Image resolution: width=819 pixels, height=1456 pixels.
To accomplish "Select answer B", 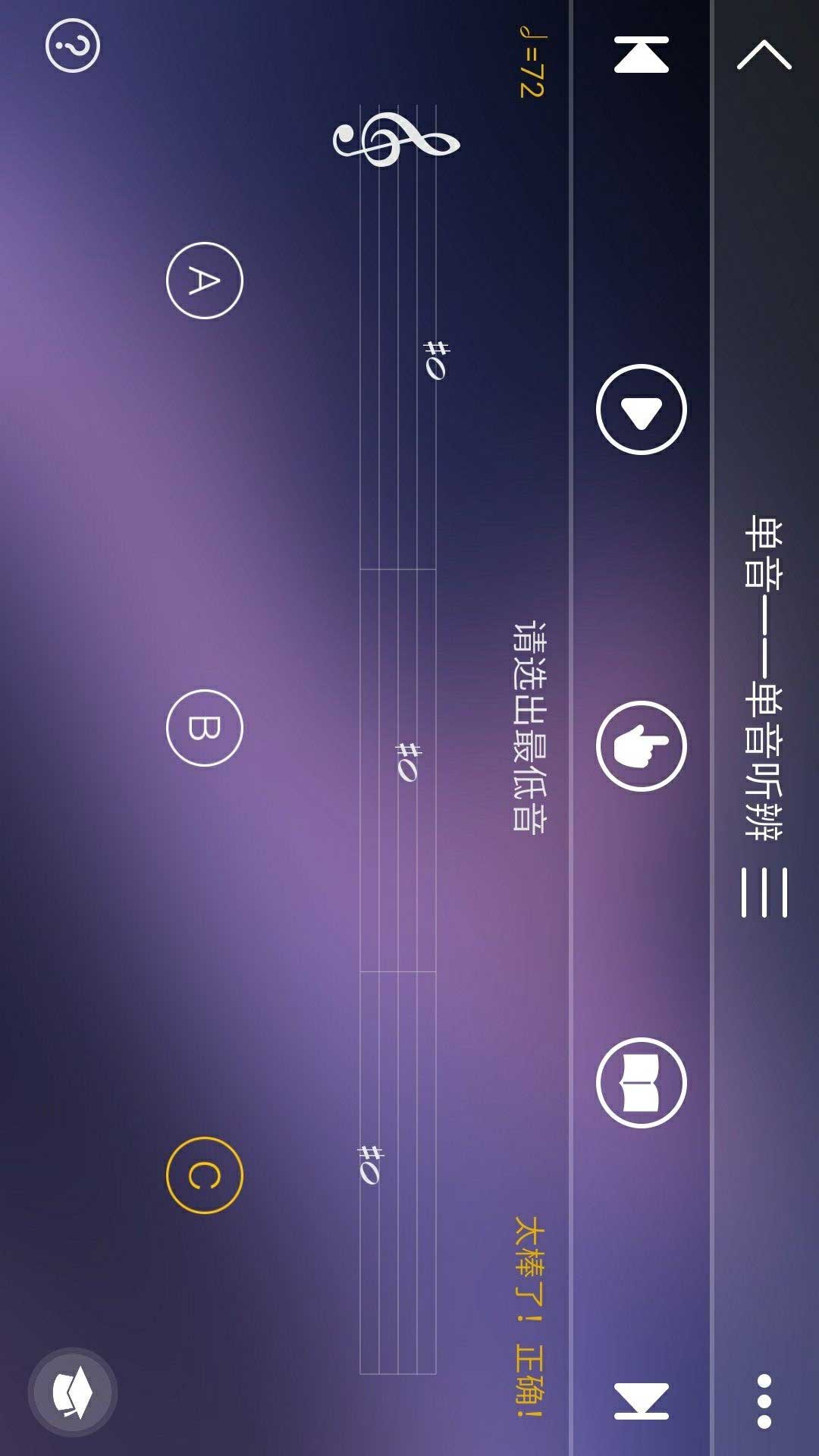I will point(204,728).
